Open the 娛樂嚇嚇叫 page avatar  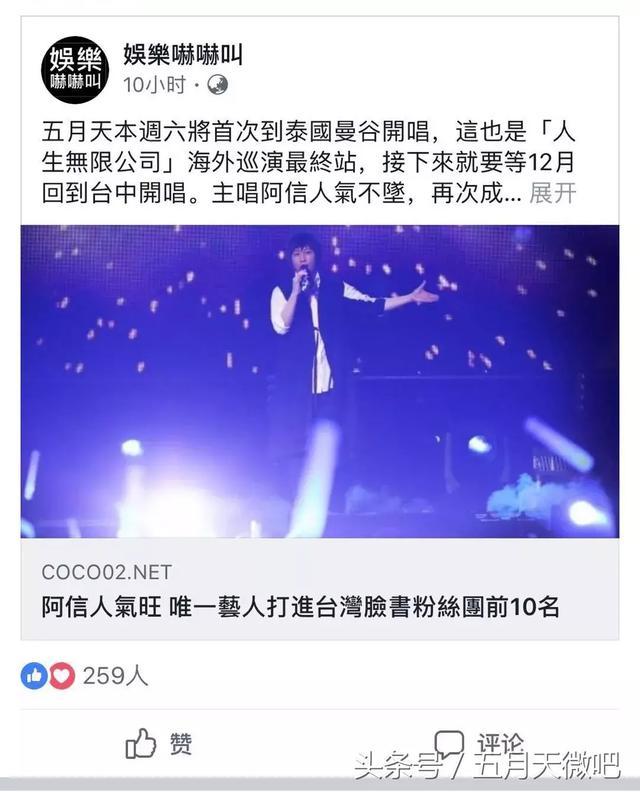tap(73, 68)
